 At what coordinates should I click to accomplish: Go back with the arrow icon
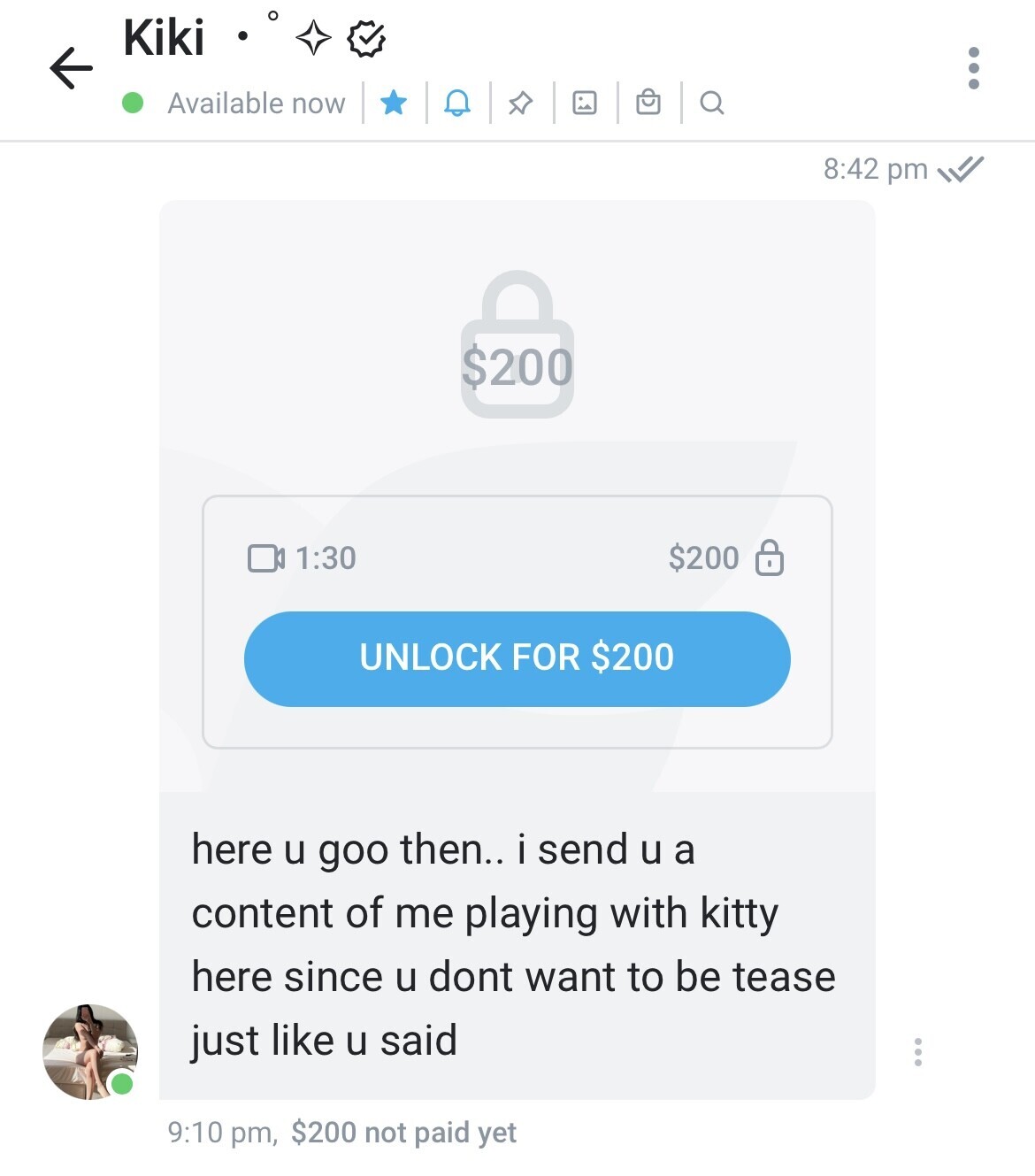click(x=71, y=68)
